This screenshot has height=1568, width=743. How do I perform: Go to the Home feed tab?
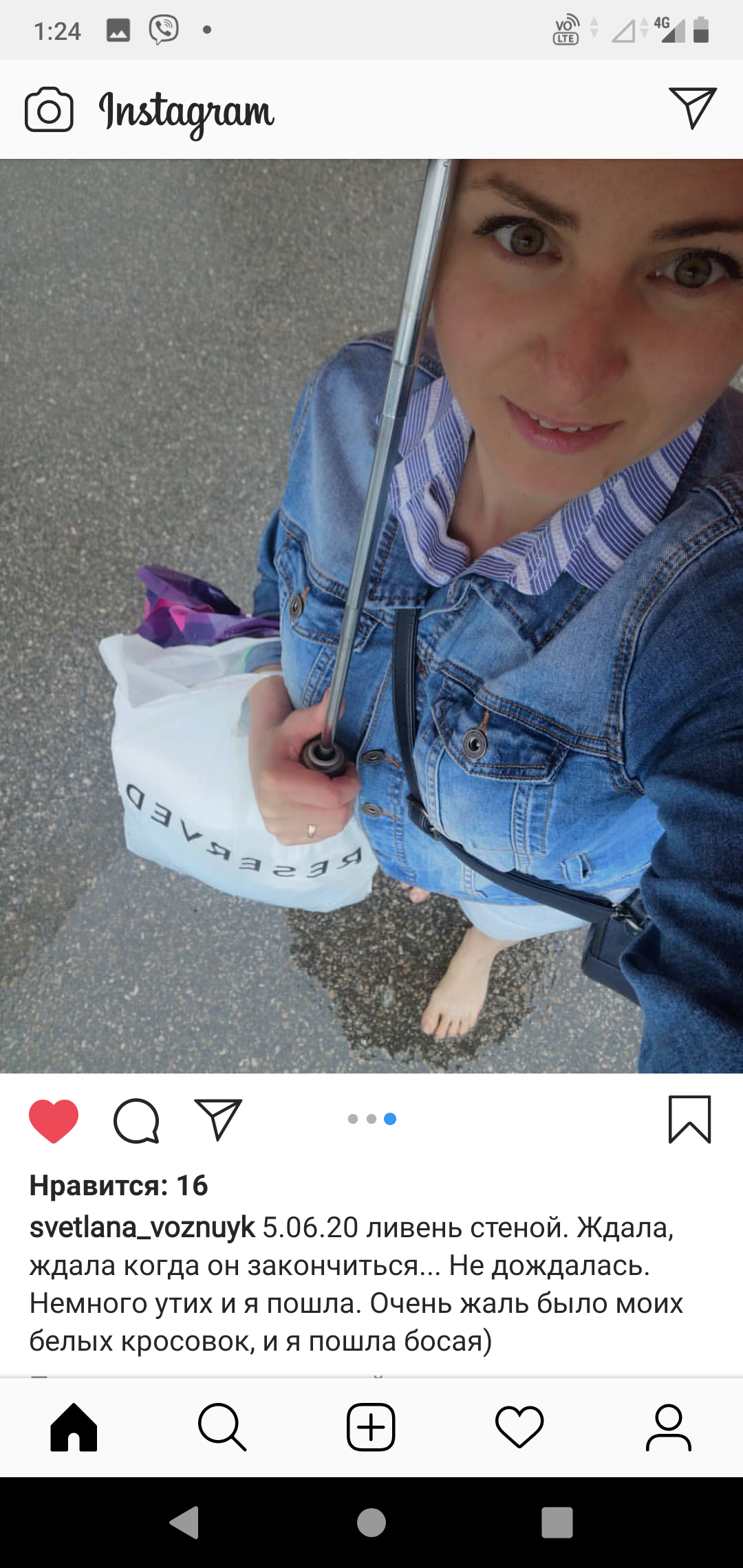pyautogui.click(x=74, y=1428)
